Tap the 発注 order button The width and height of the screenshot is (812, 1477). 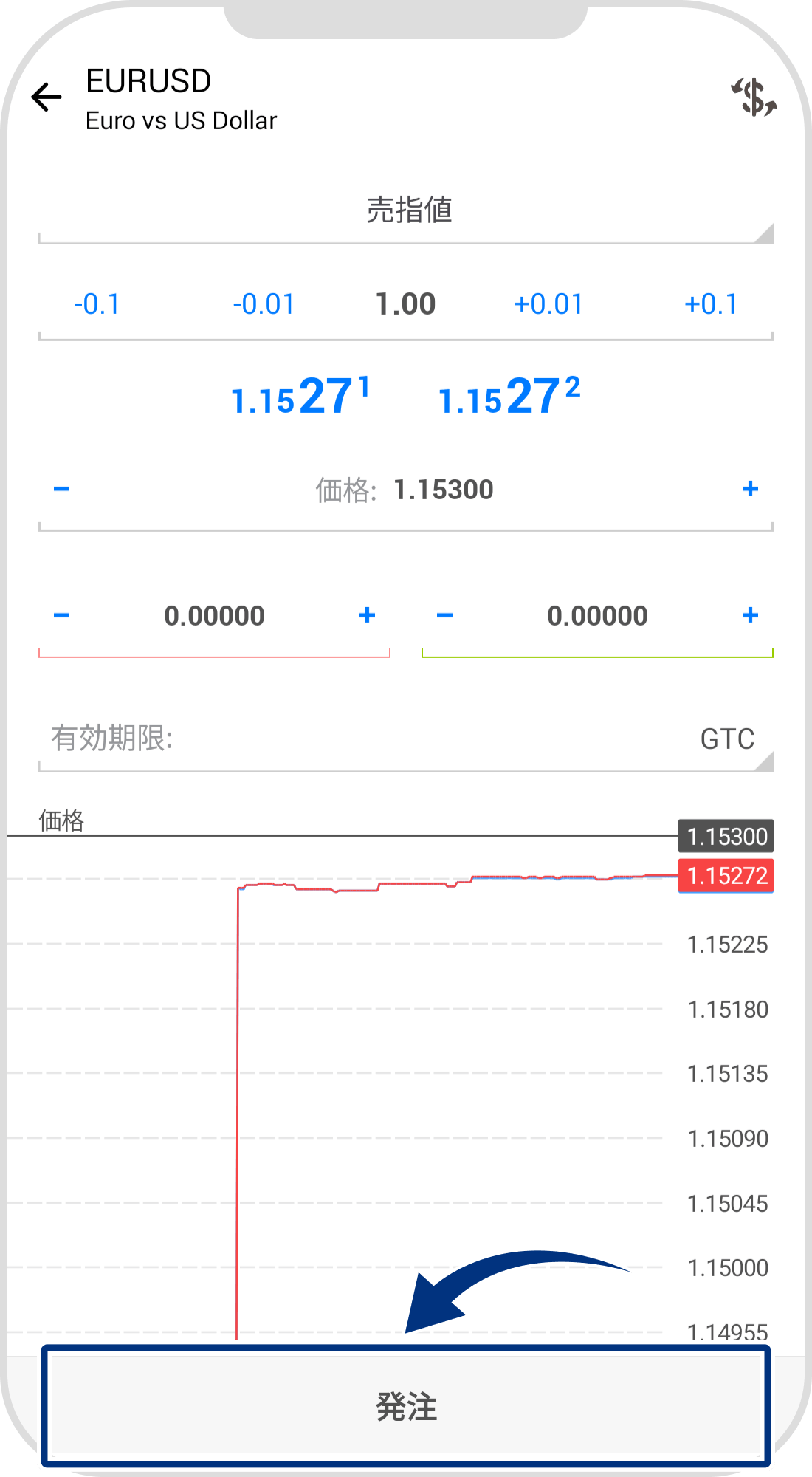[x=406, y=1408]
